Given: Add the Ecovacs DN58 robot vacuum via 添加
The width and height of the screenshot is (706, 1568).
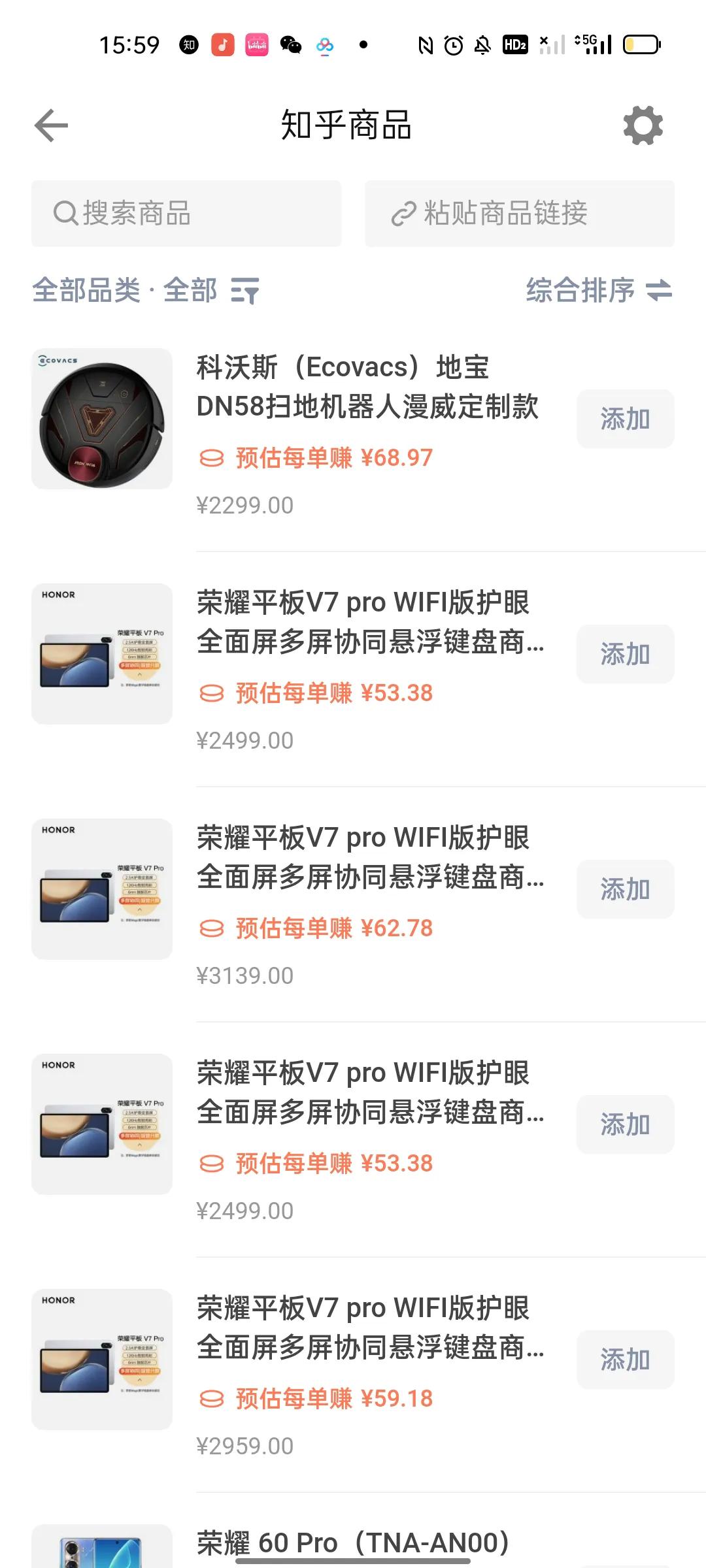Looking at the screenshot, I should coord(624,418).
